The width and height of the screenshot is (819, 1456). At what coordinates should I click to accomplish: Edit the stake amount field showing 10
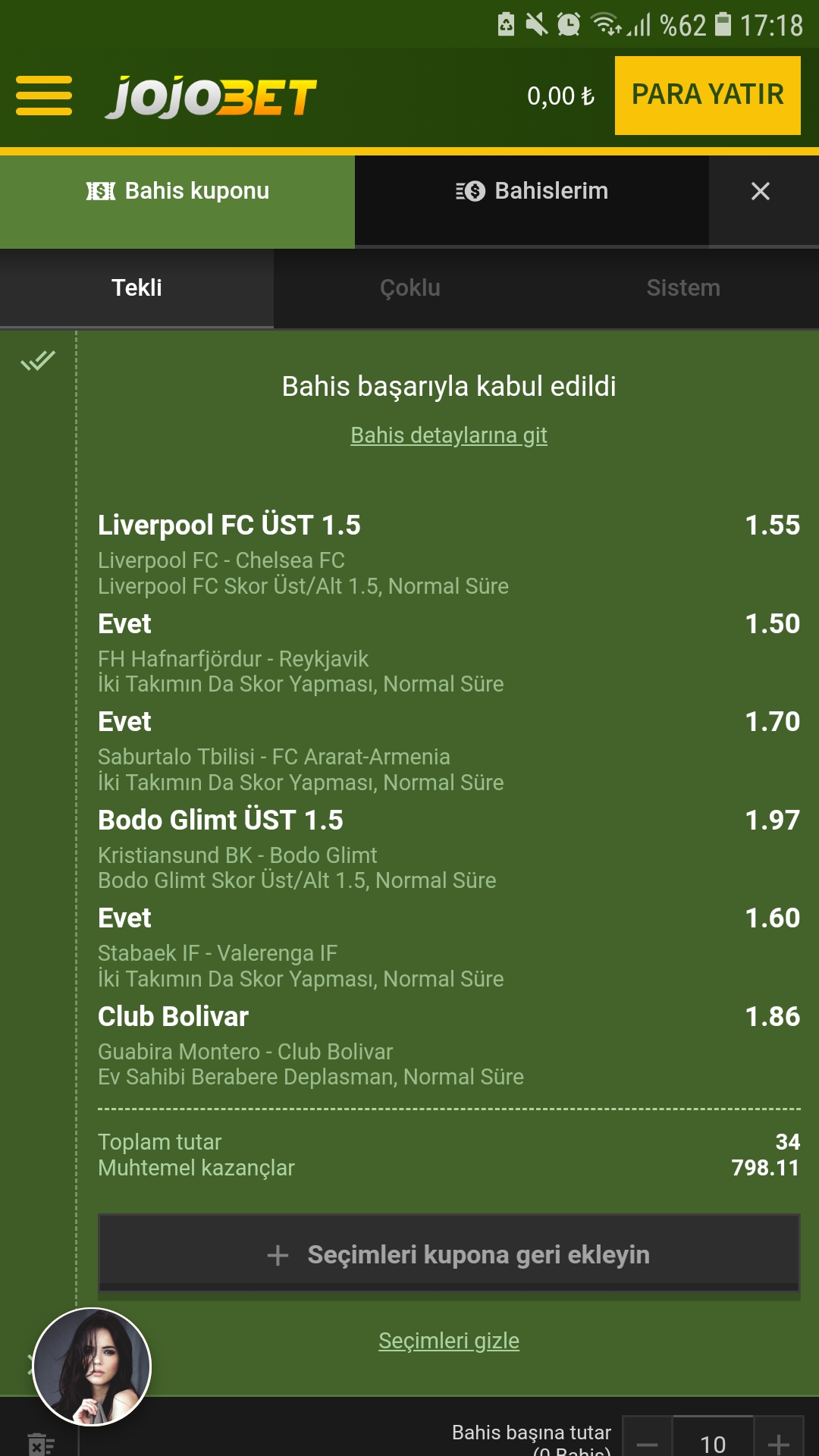713,1439
